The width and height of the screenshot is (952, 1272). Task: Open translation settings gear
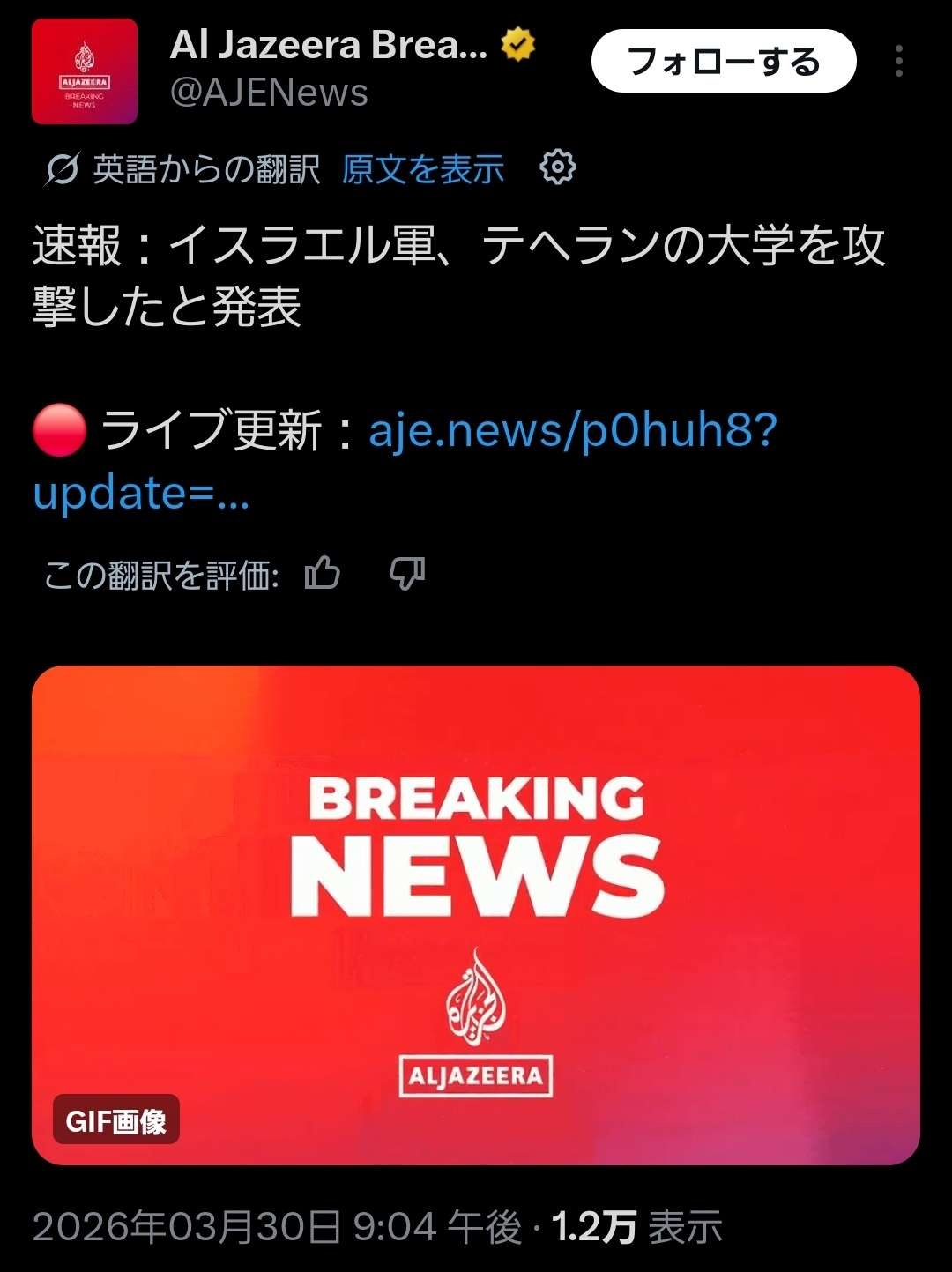pos(557,167)
